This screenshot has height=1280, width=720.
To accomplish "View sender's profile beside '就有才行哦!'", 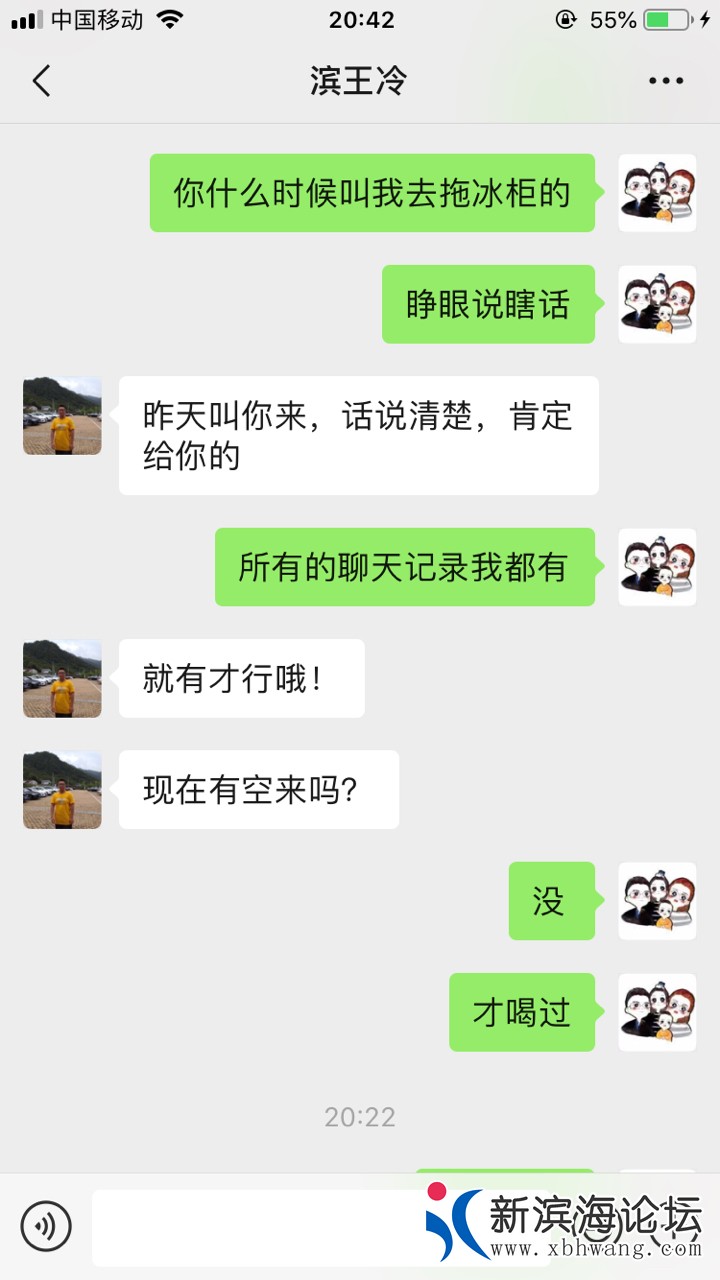I will point(62,679).
